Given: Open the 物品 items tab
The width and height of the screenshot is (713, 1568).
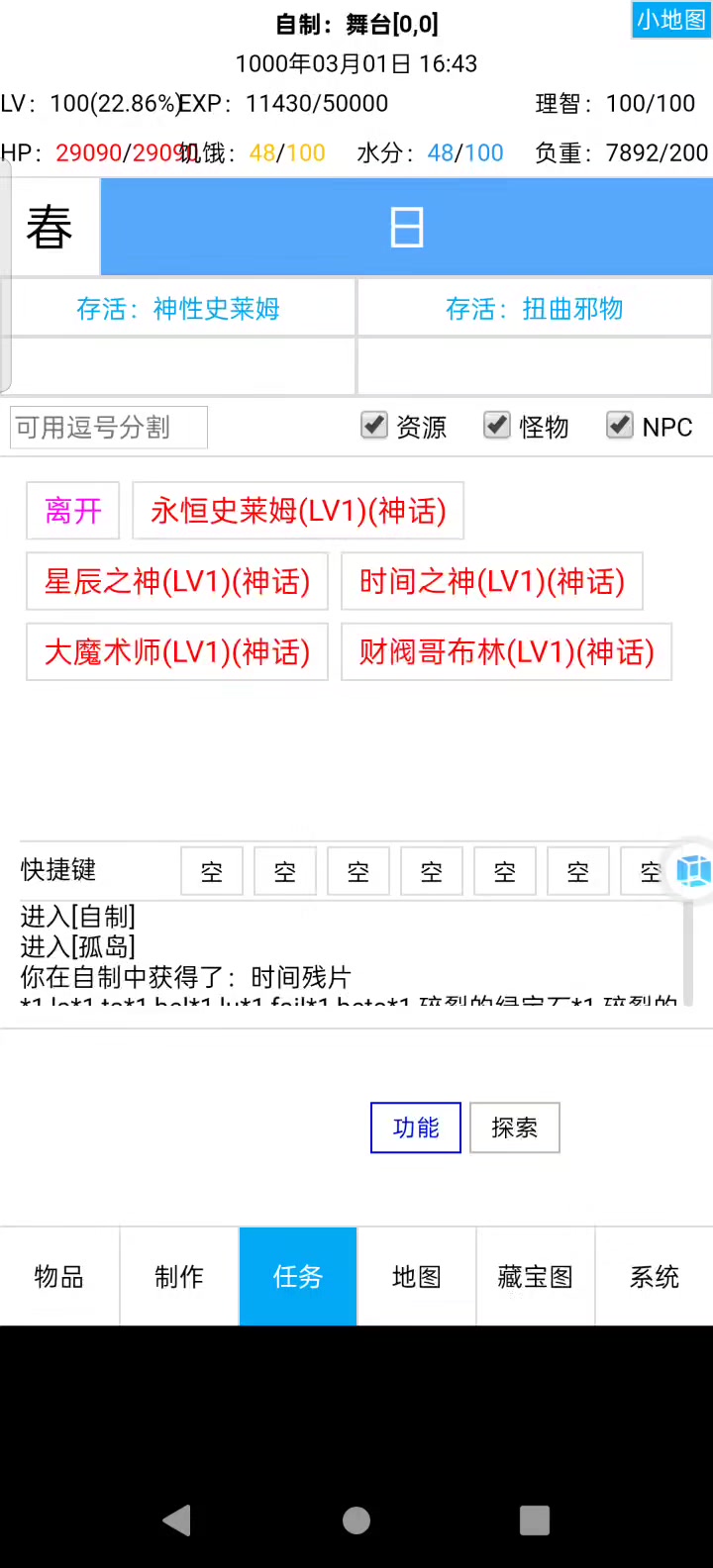Looking at the screenshot, I should 59,1277.
